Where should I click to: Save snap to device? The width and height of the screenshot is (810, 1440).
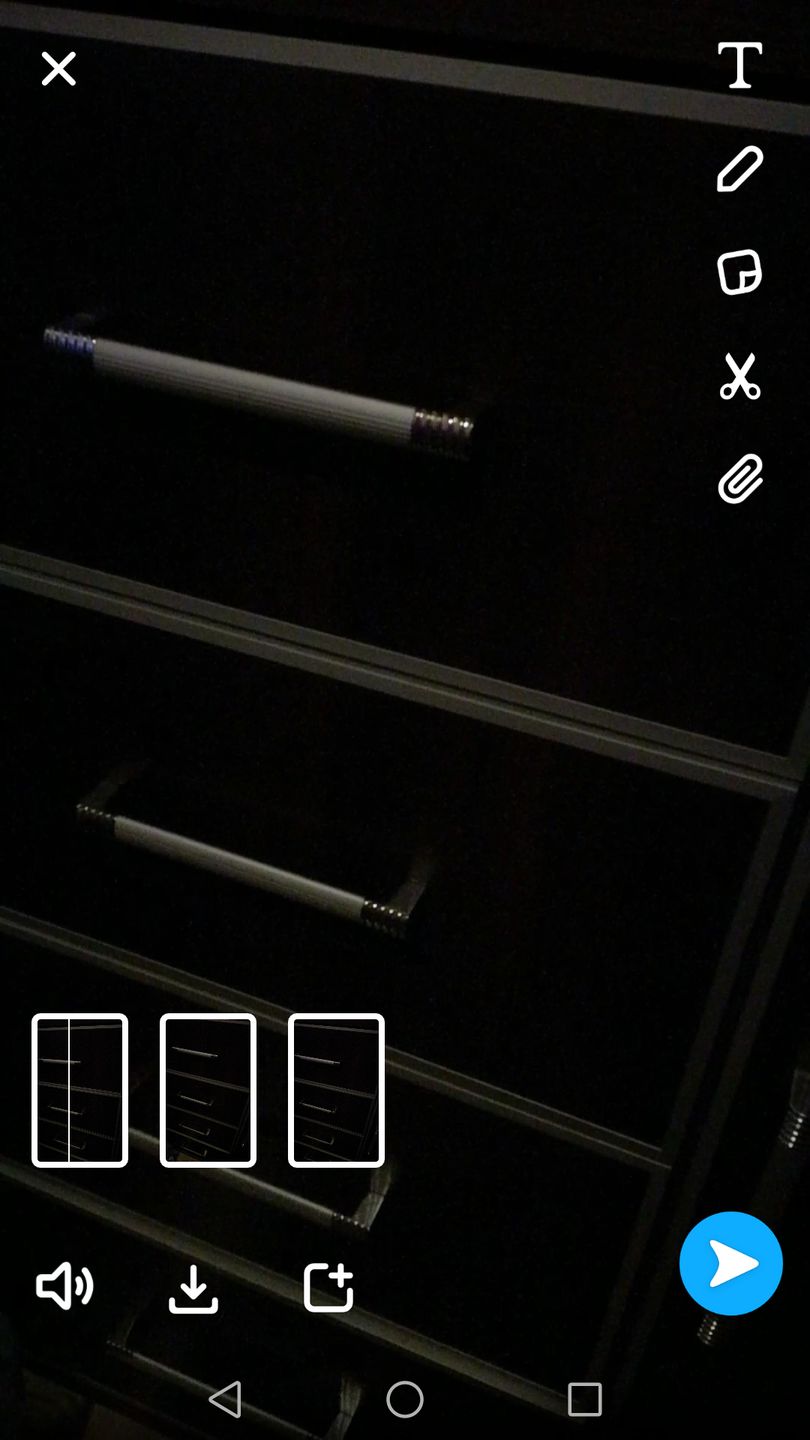click(x=193, y=1288)
